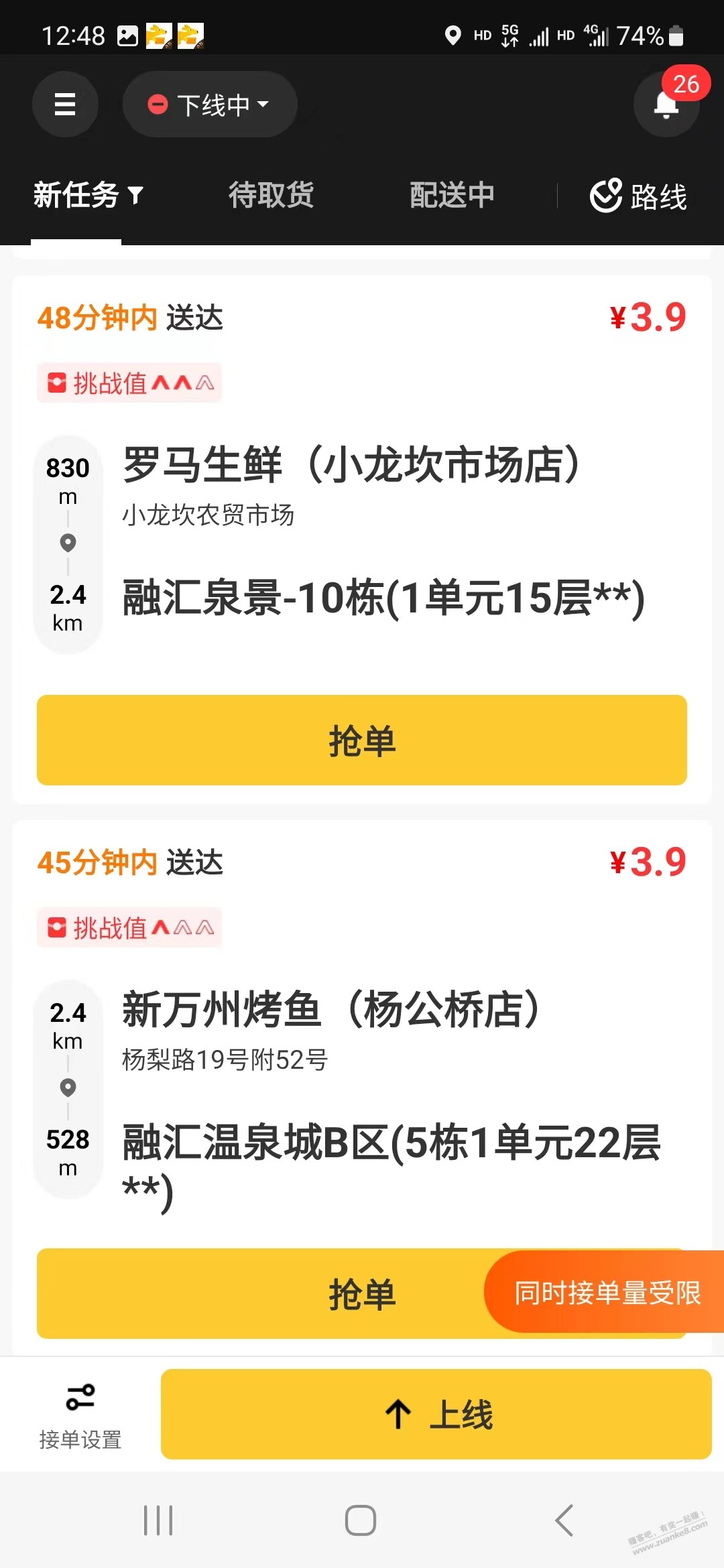Open the hamburger menu
This screenshot has width=724, height=1568.
tap(65, 105)
